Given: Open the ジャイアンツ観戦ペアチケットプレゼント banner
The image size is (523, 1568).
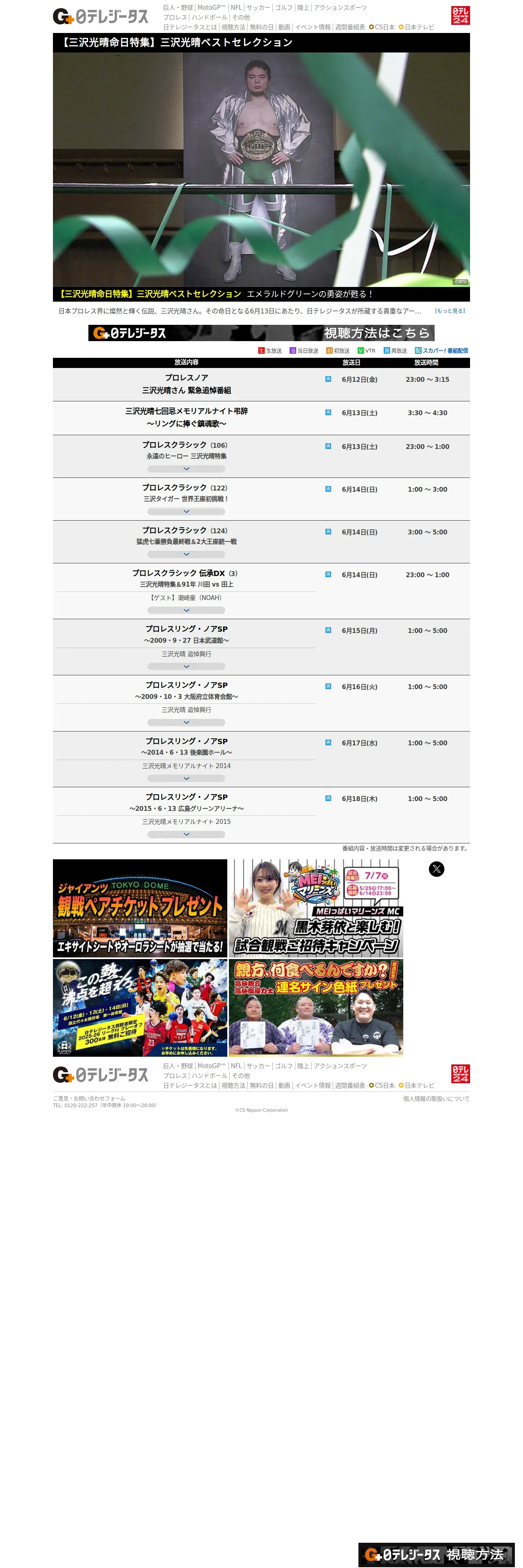Looking at the screenshot, I should (x=140, y=908).
